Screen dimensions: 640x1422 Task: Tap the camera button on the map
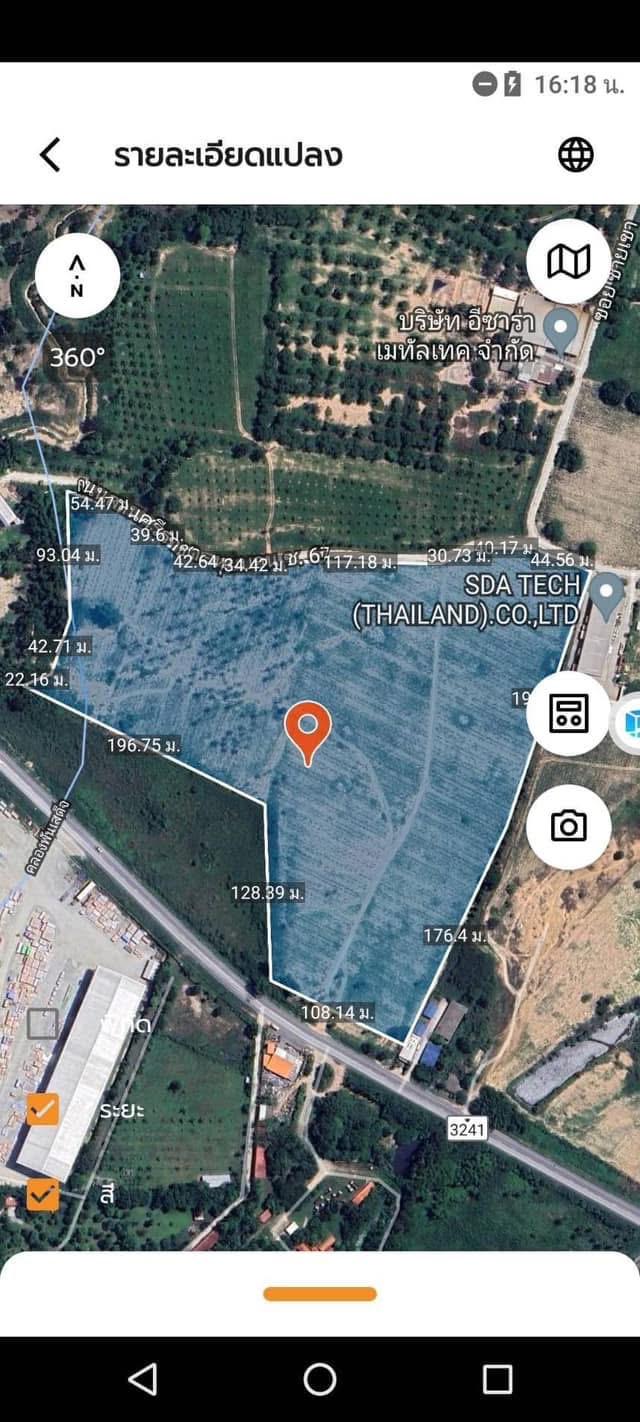[569, 826]
